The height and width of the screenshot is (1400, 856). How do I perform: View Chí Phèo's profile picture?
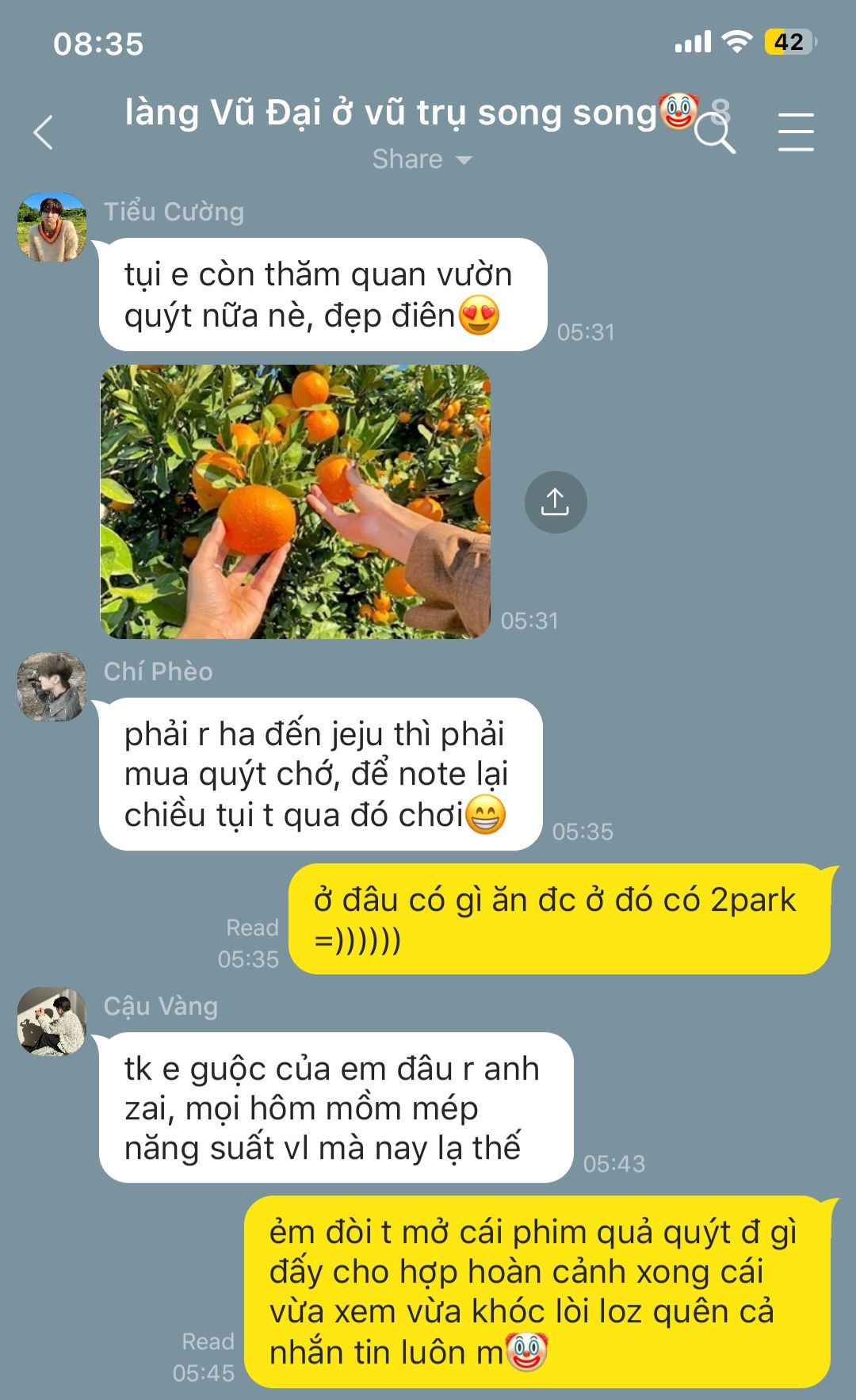pos(52,687)
